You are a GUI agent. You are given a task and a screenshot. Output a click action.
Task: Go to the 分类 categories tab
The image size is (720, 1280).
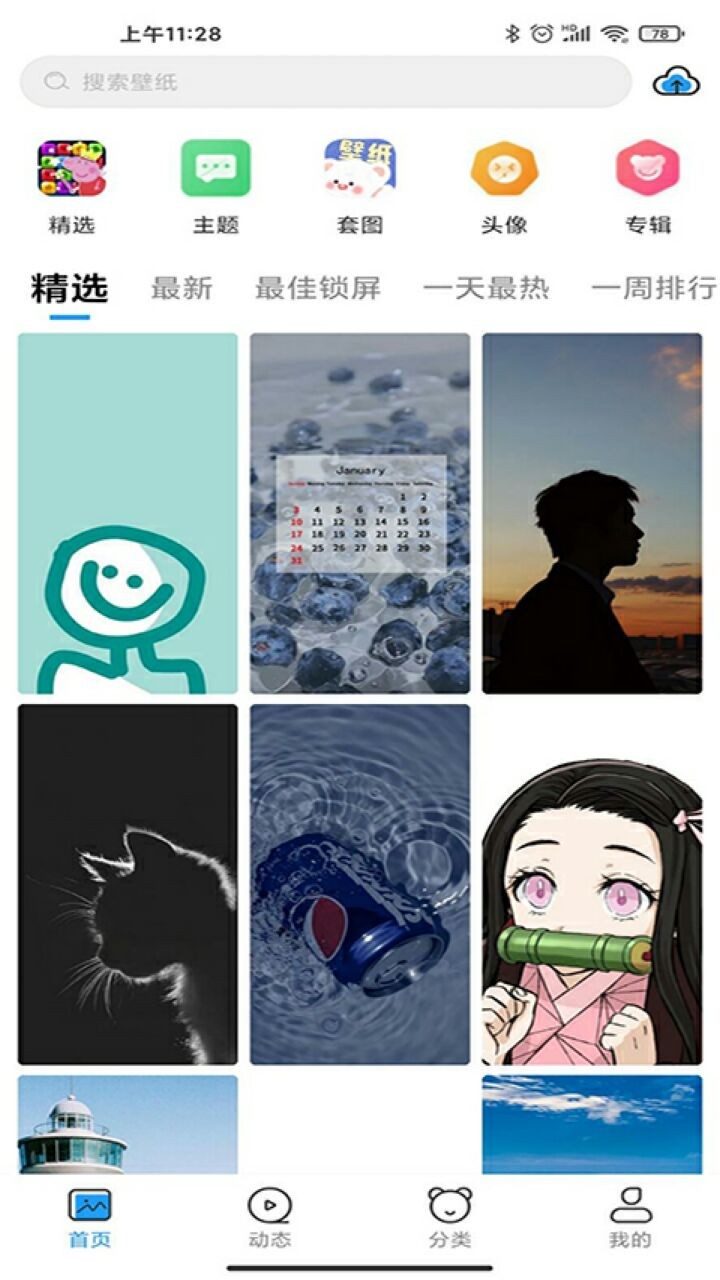(450, 1218)
